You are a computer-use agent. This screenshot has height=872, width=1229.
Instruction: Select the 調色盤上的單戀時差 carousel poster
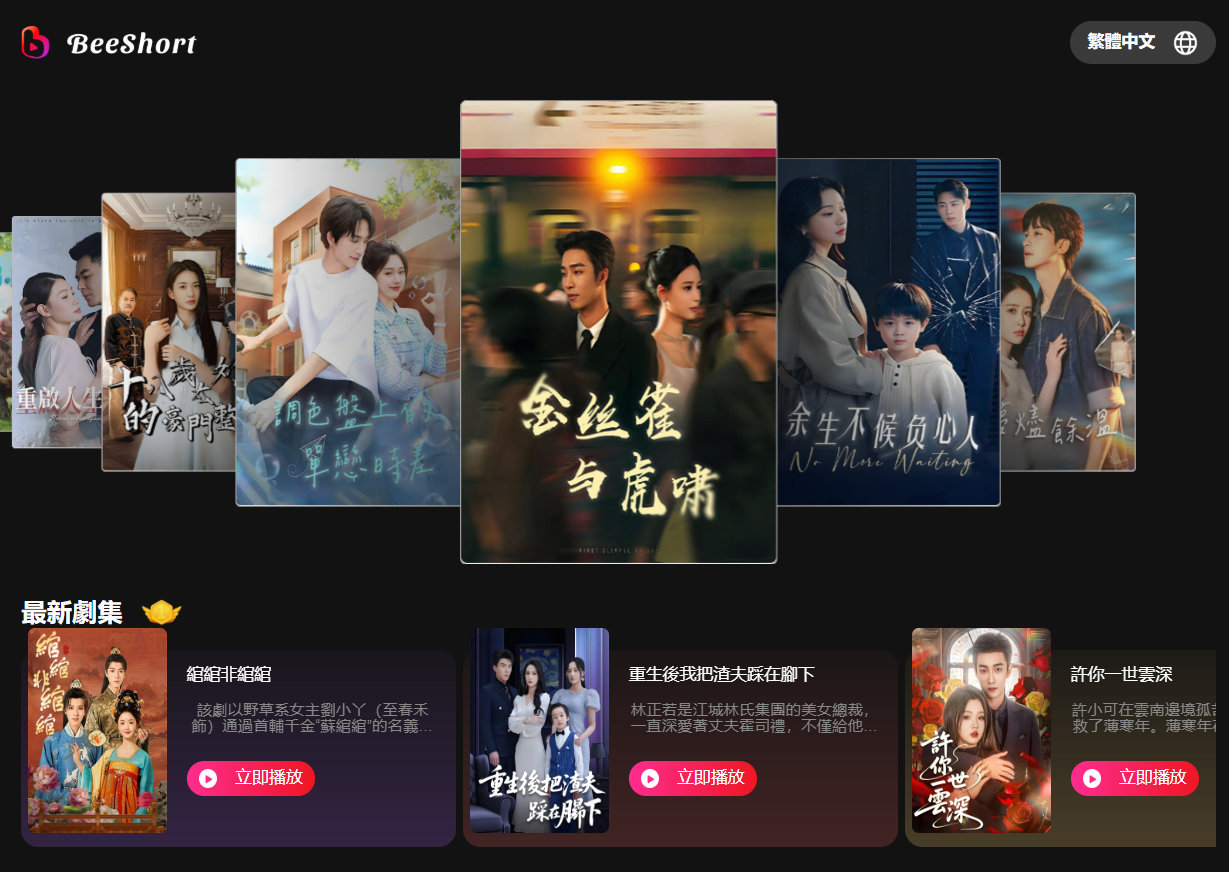pos(347,332)
